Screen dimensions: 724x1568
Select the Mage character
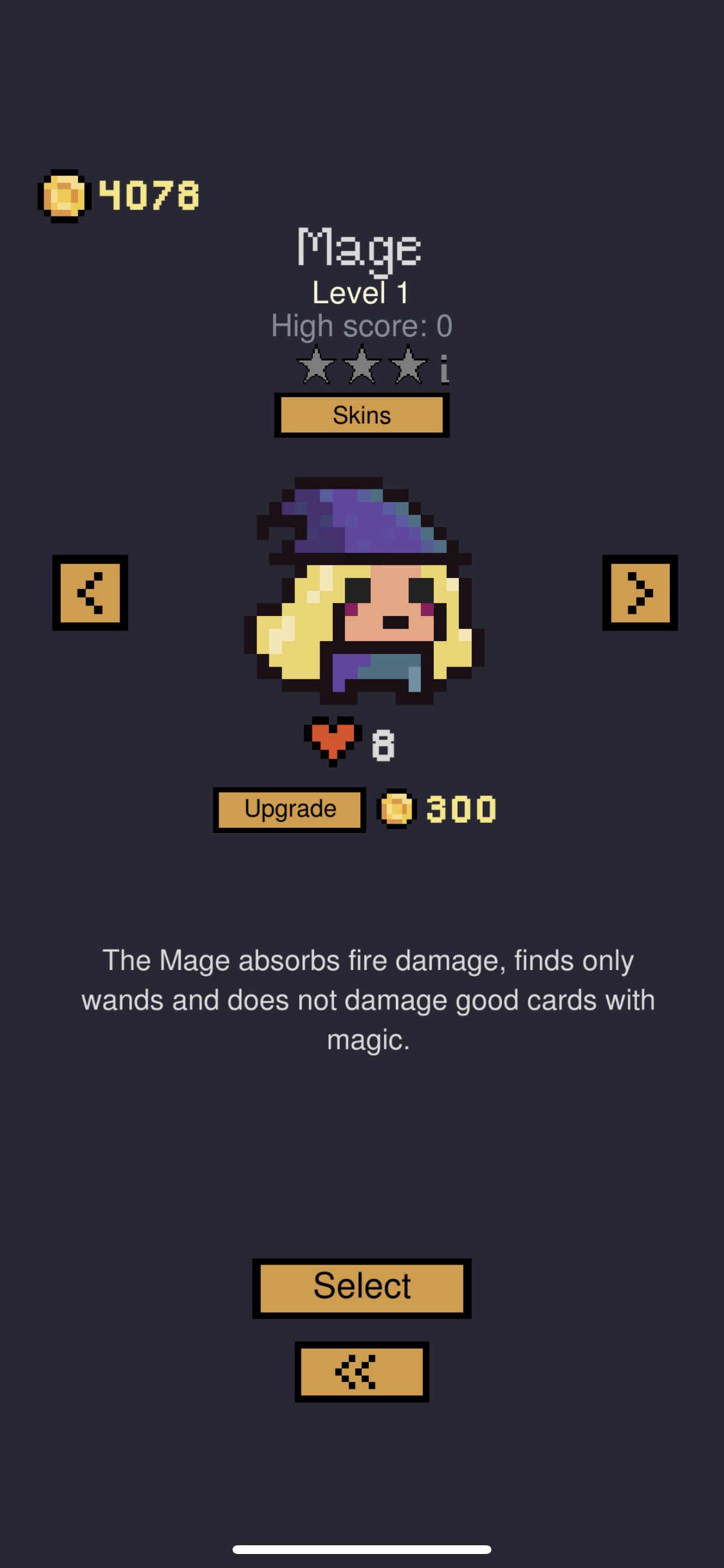click(x=361, y=1288)
